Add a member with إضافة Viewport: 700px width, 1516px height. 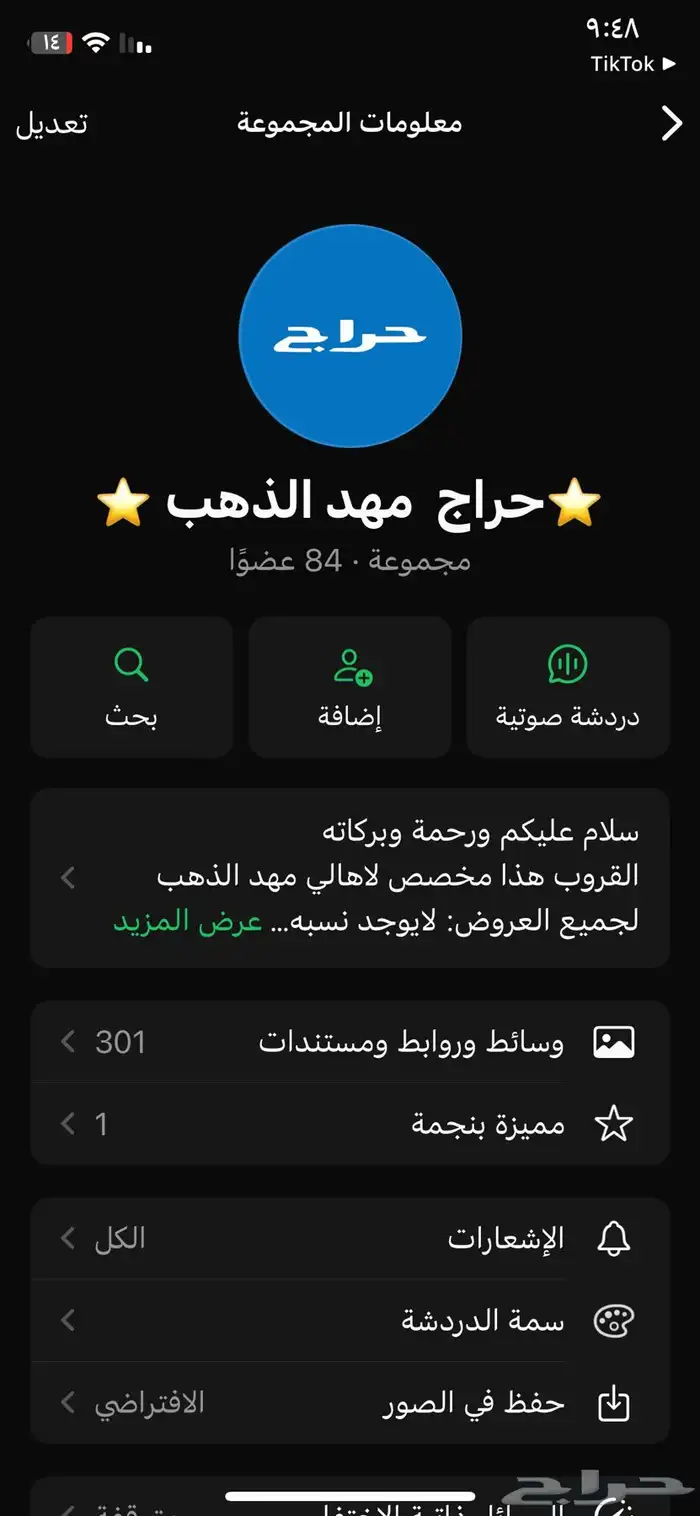(x=350, y=687)
